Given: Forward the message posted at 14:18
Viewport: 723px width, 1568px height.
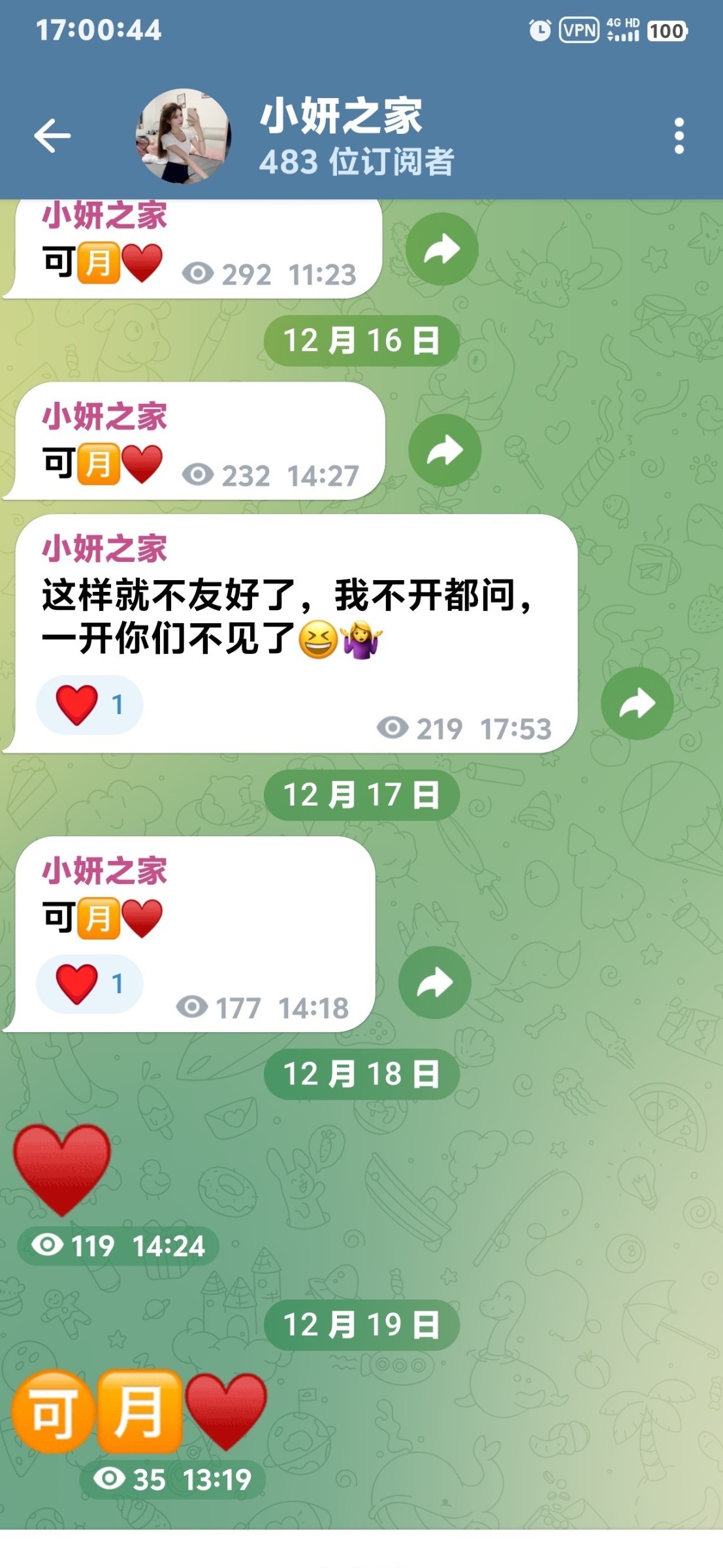Looking at the screenshot, I should [435, 983].
